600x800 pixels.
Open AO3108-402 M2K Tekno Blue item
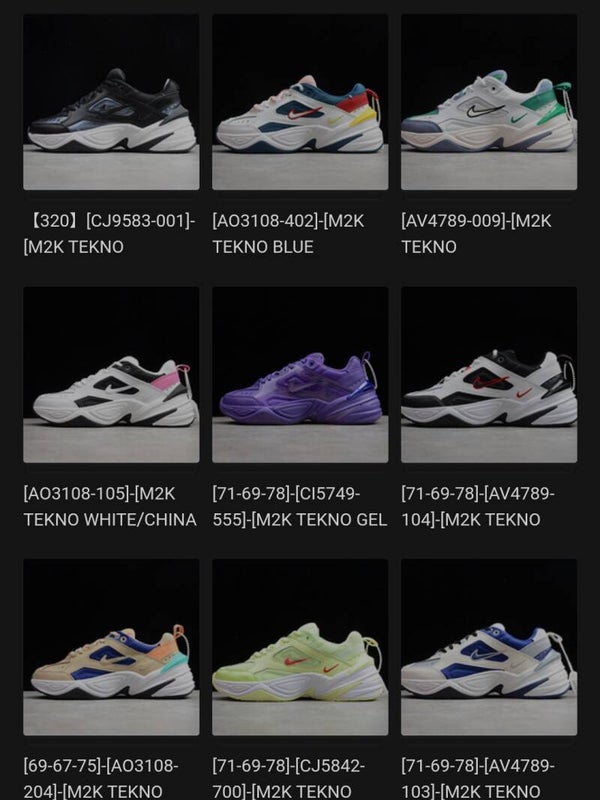300,103
